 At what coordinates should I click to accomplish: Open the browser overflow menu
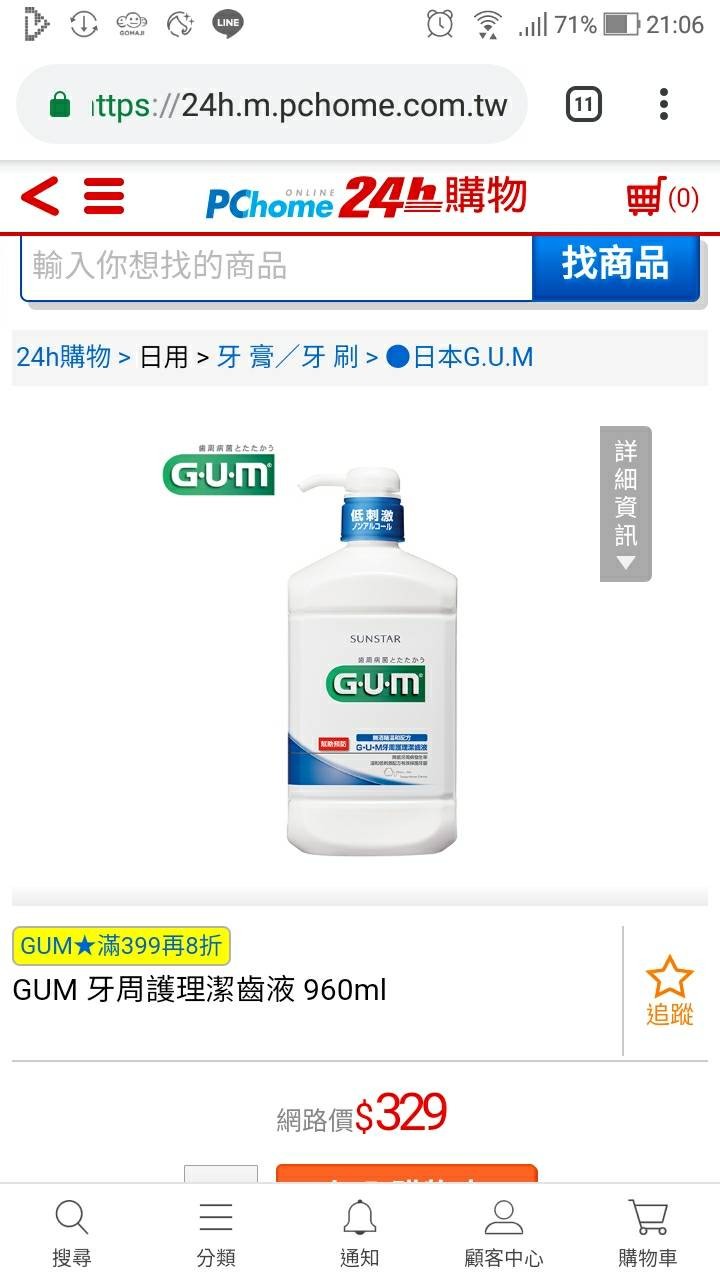(x=664, y=104)
